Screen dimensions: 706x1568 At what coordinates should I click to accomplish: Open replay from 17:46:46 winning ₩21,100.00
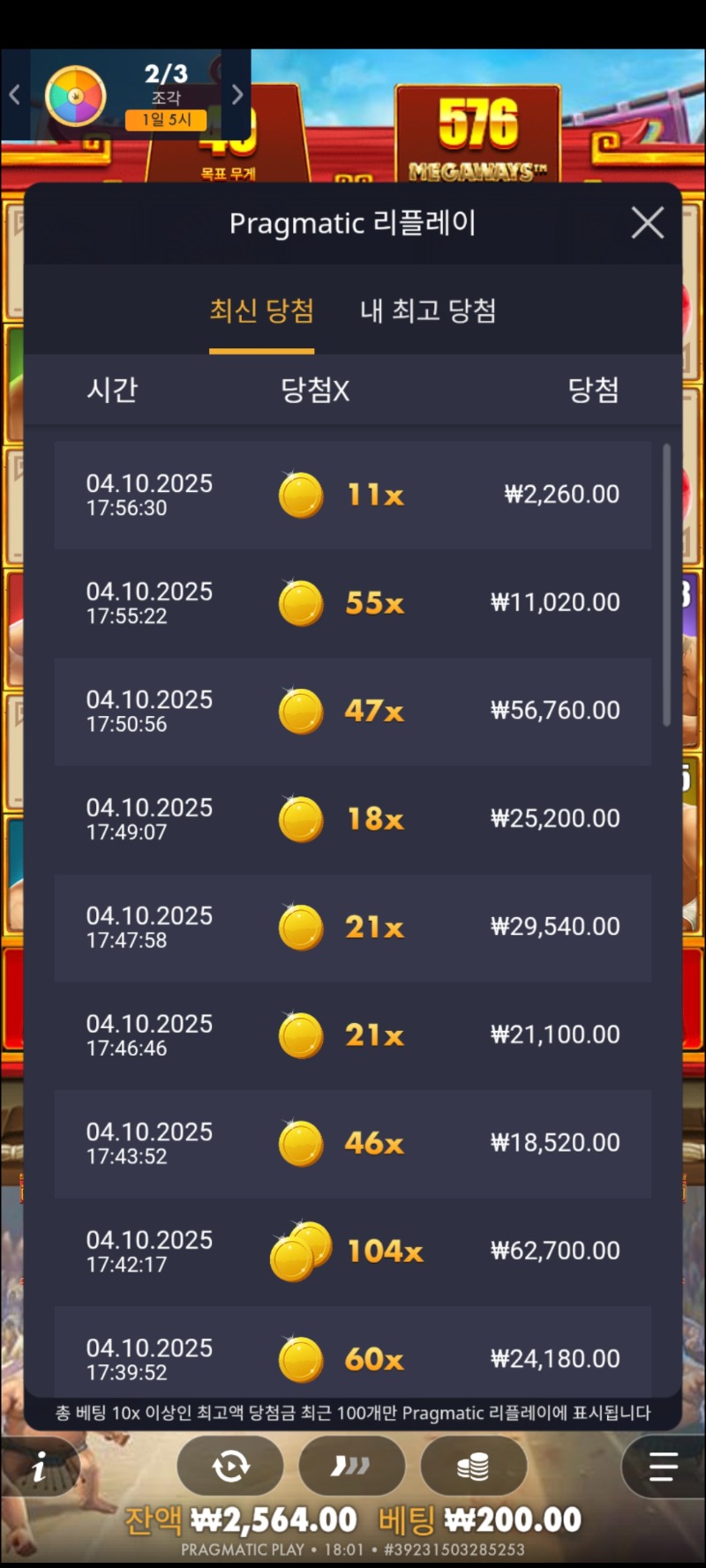[x=353, y=1035]
